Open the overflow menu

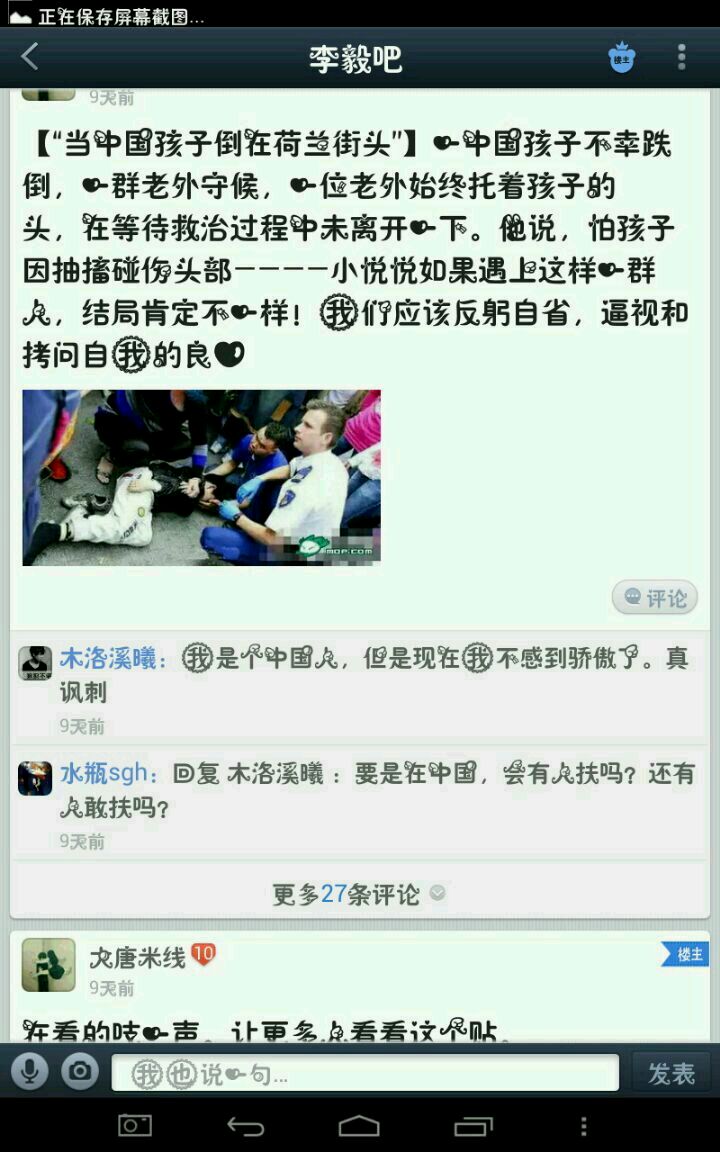pos(682,57)
